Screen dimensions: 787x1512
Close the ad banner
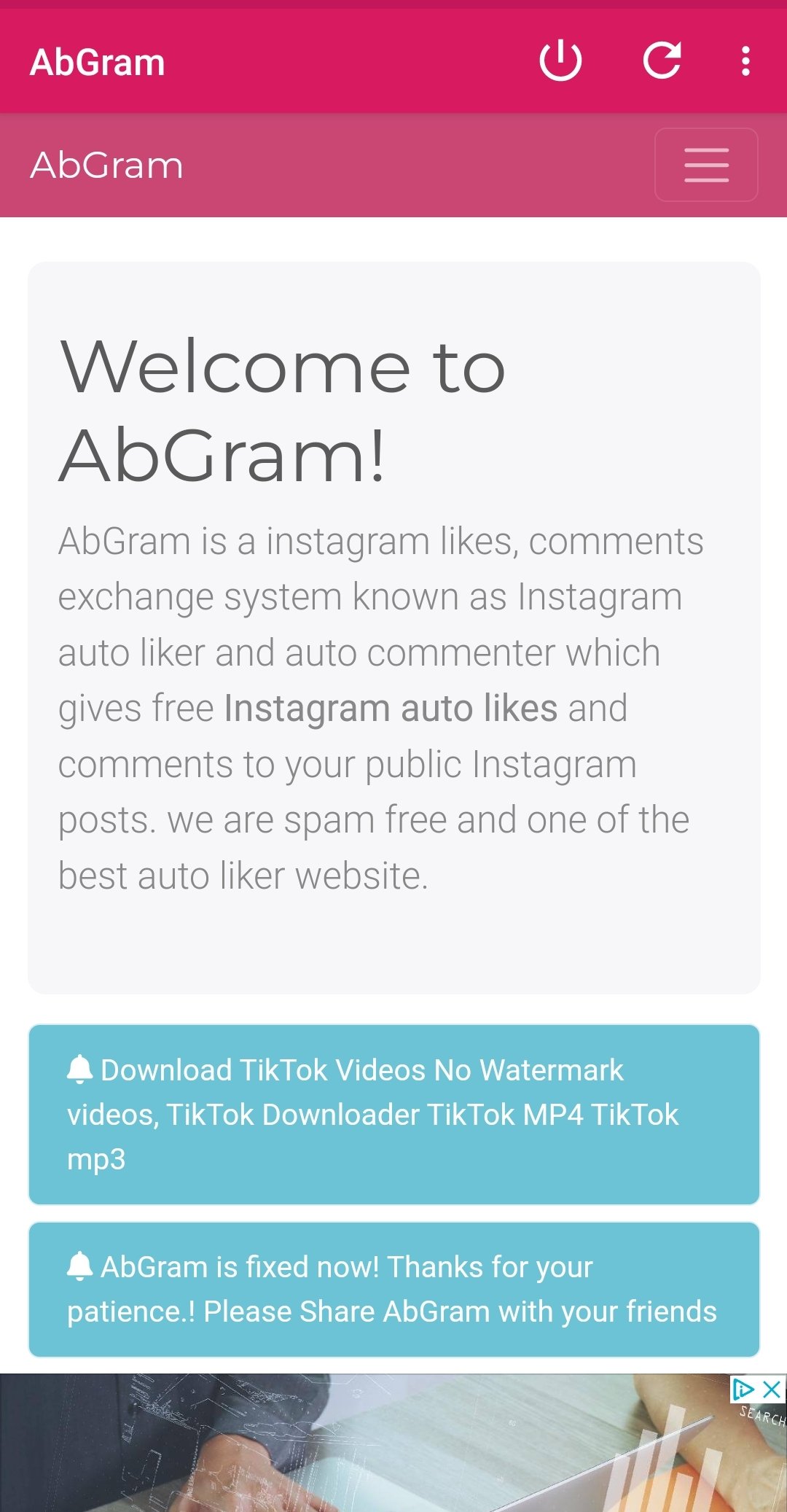[772, 1390]
